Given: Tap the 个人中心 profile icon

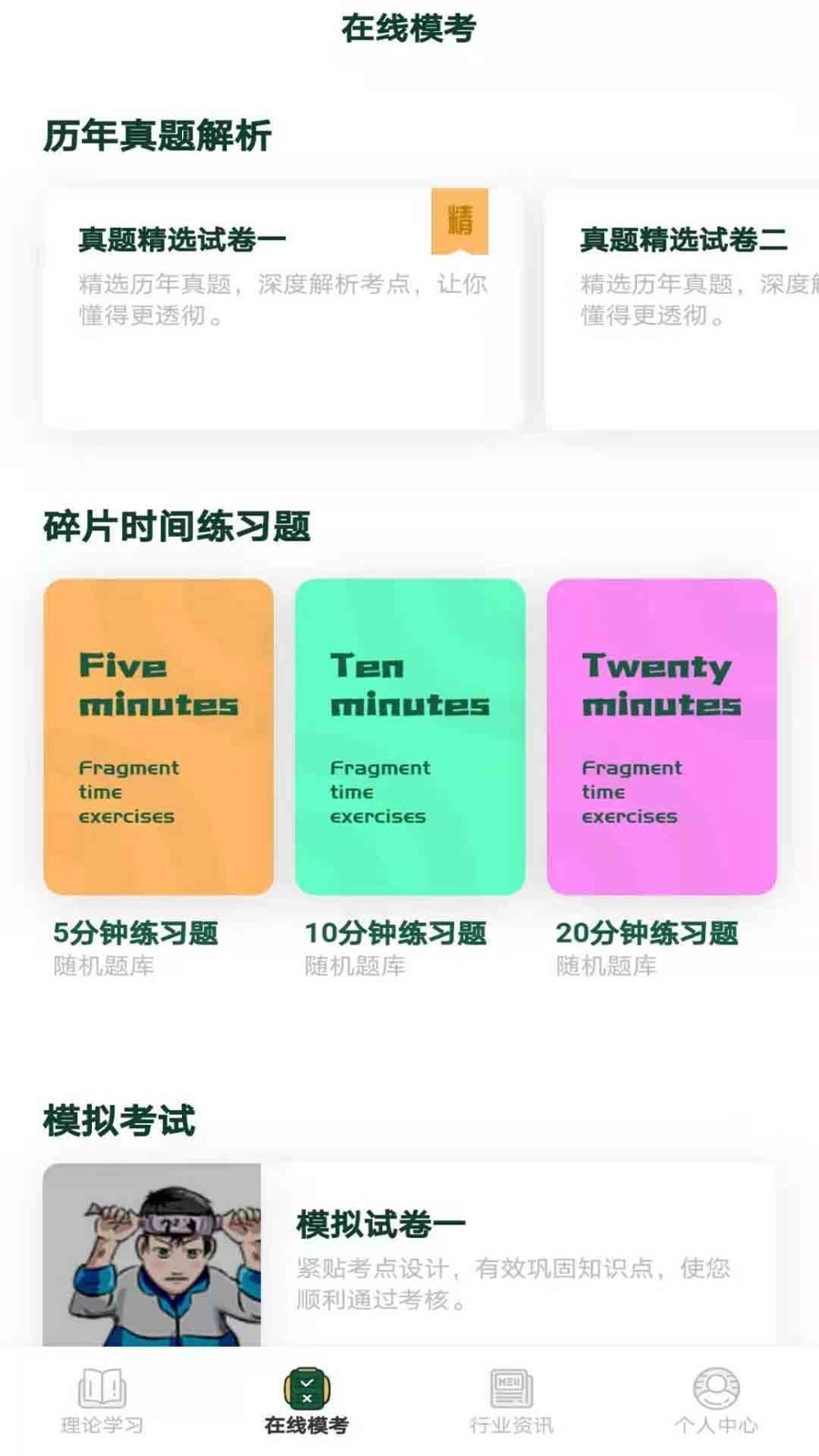Looking at the screenshot, I should [x=715, y=1385].
